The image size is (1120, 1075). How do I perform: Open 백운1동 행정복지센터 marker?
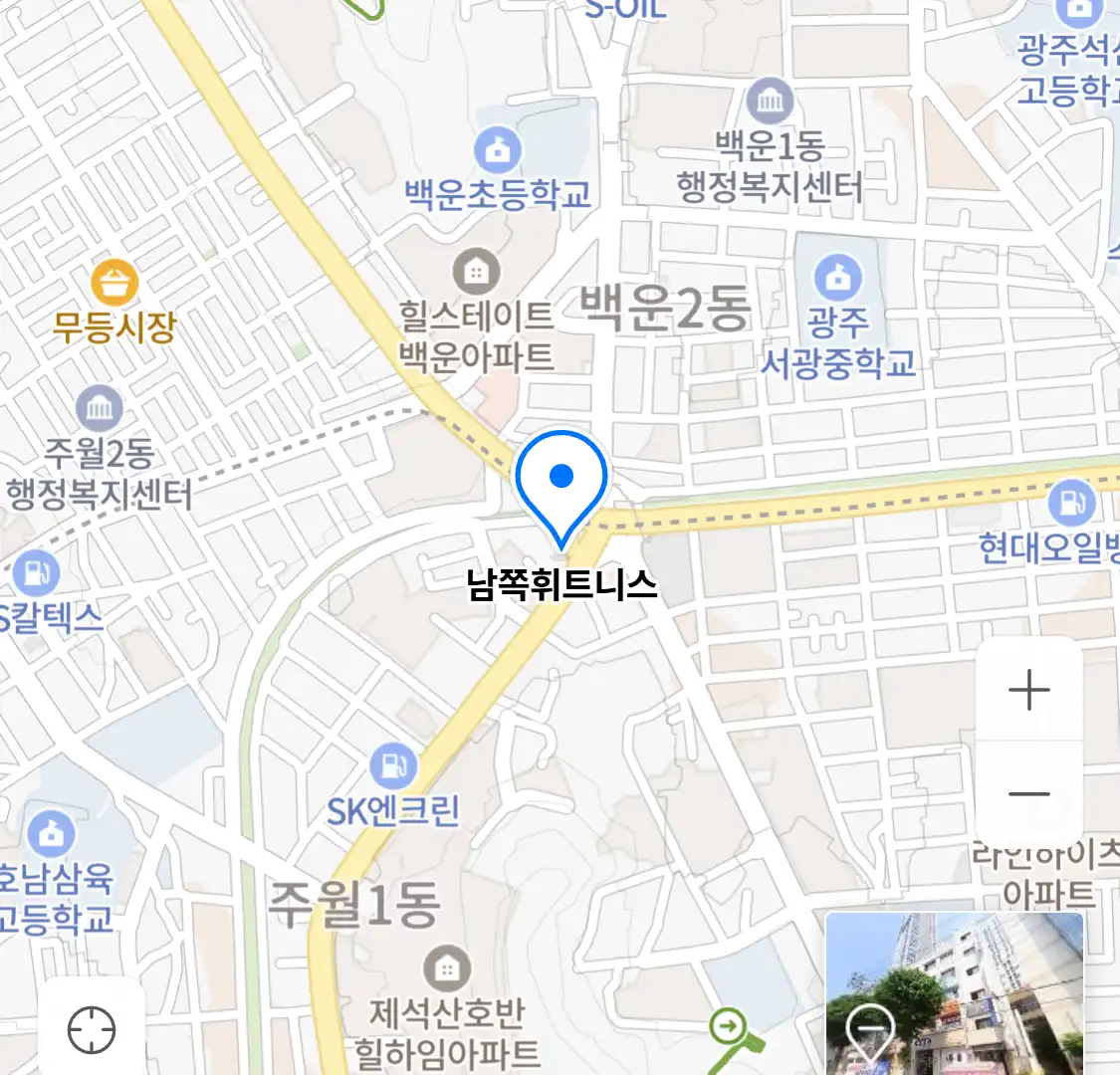[x=770, y=102]
